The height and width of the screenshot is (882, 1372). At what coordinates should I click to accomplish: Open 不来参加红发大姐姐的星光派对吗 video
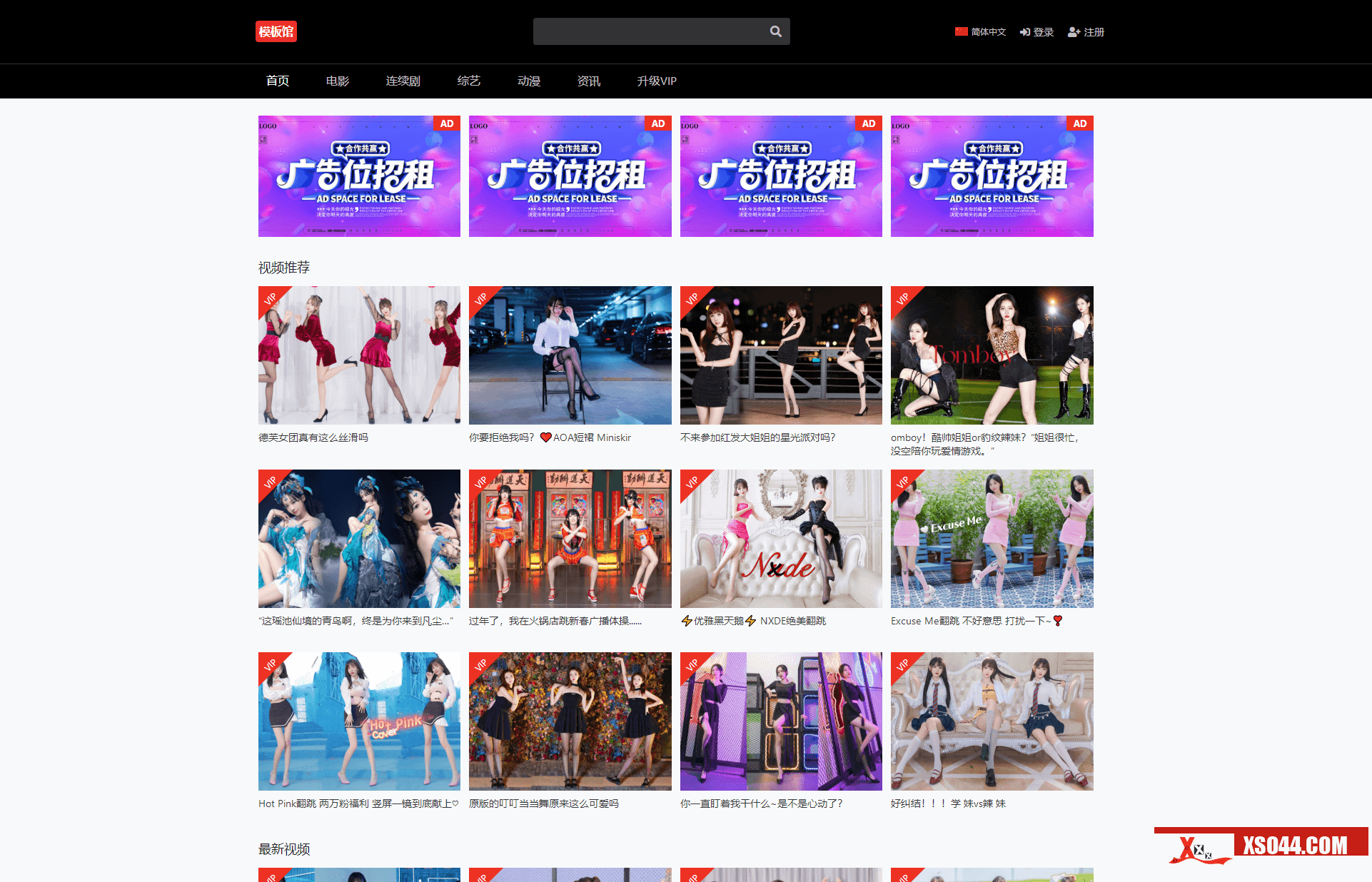(781, 355)
